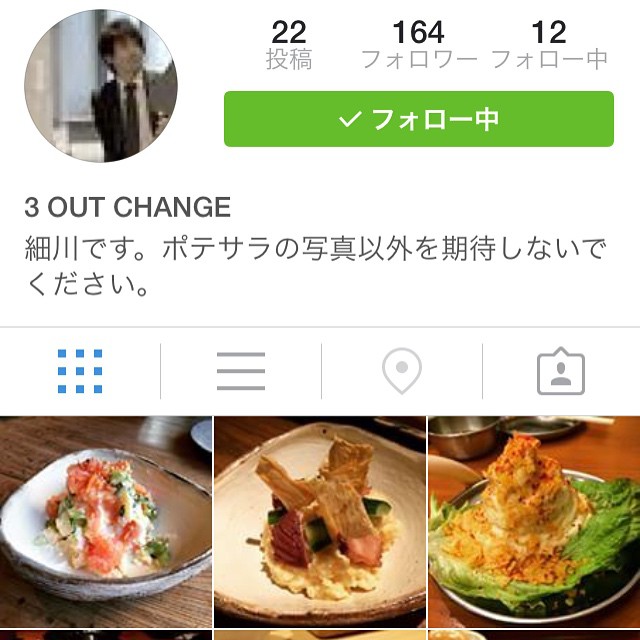Image resolution: width=640 pixels, height=640 pixels.
Task: Open the photo of salad on lettuce
Action: pyautogui.click(x=534, y=520)
